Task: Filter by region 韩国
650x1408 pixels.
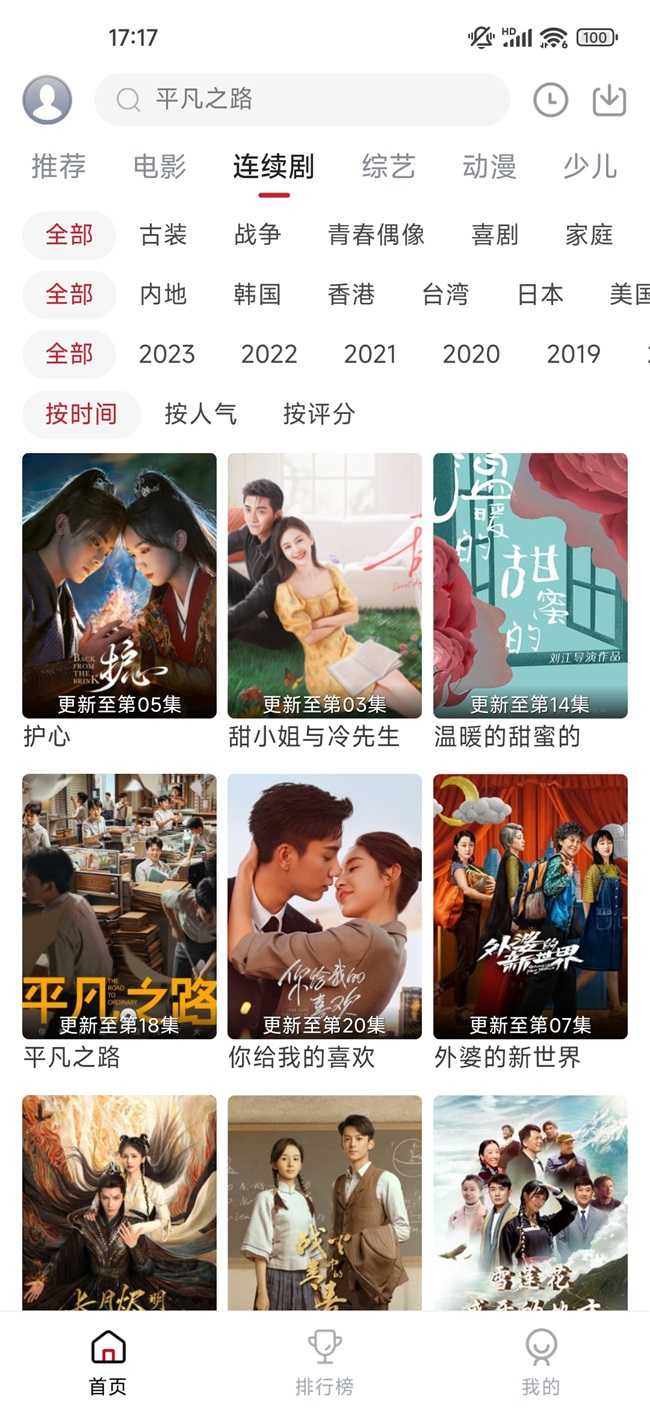Action: pos(257,295)
